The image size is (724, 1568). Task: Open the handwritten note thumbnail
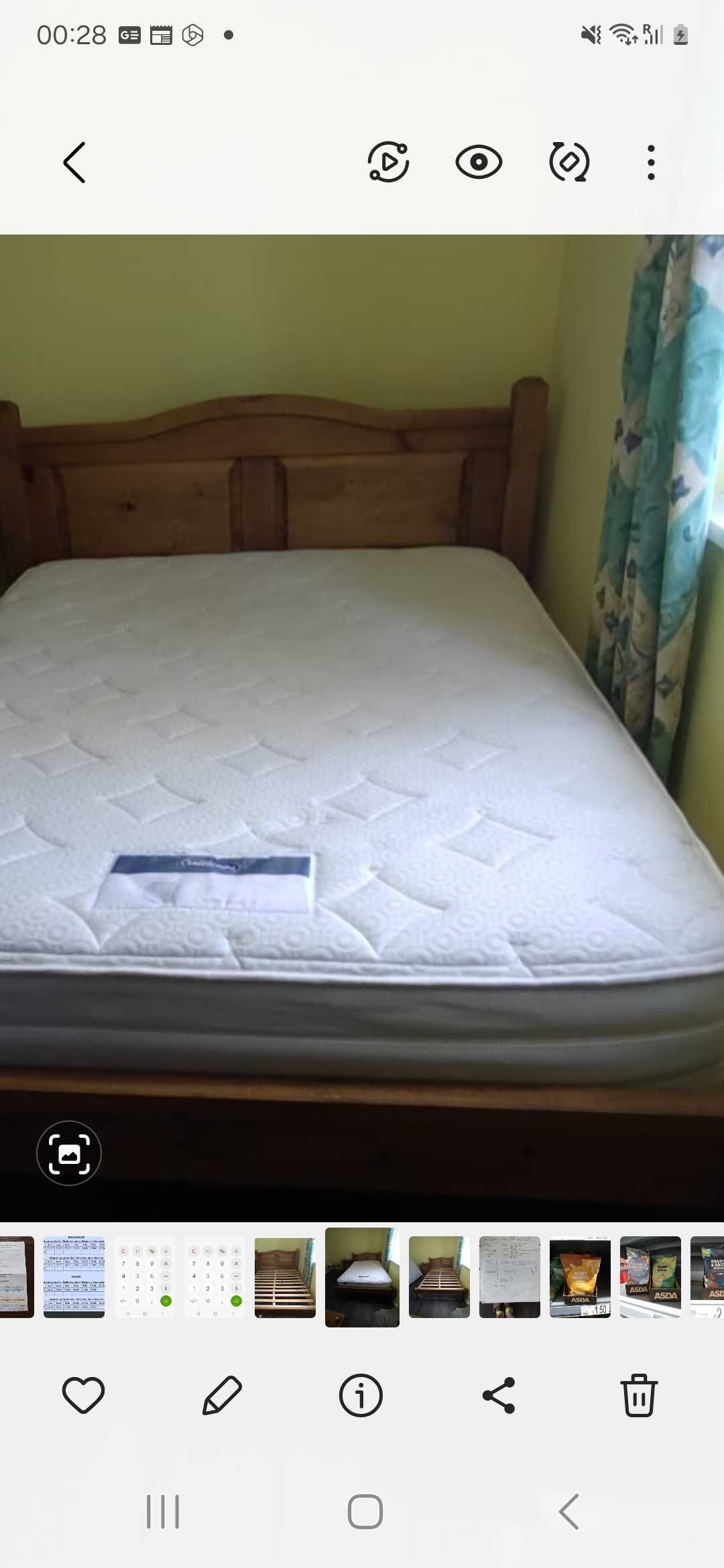tap(509, 1277)
